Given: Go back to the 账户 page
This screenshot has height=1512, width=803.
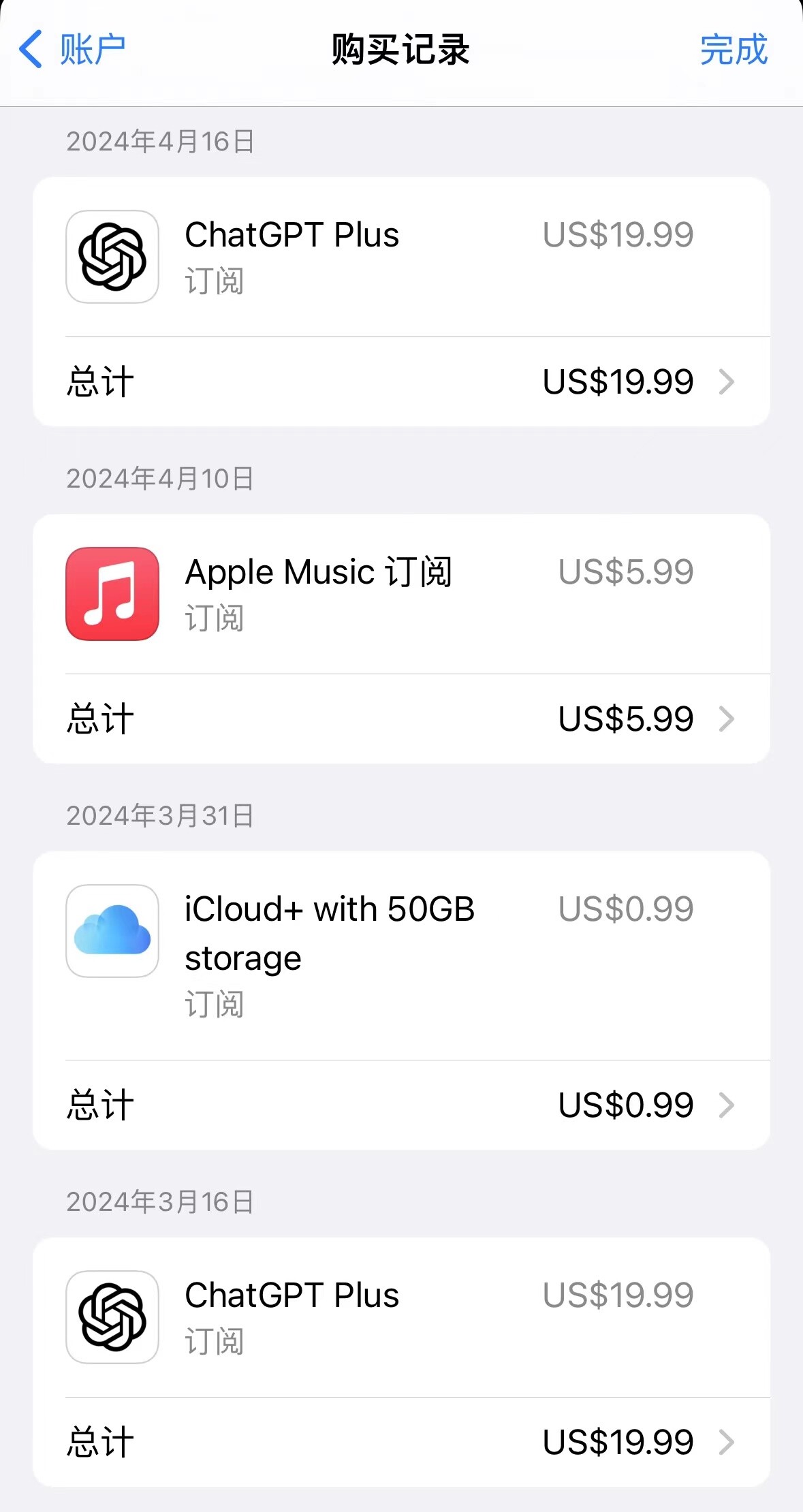Looking at the screenshot, I should [72, 50].
